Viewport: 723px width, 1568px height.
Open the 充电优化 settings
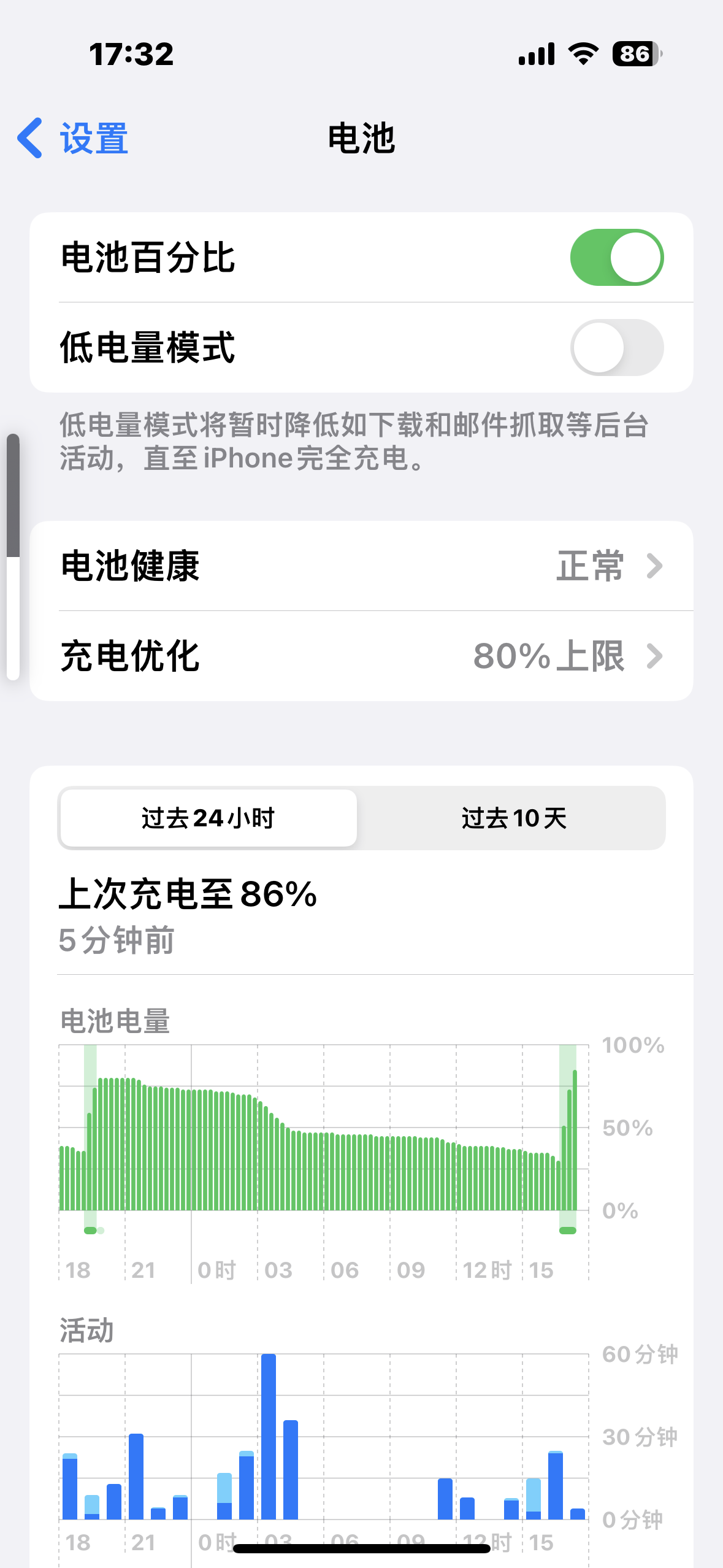pos(362,656)
